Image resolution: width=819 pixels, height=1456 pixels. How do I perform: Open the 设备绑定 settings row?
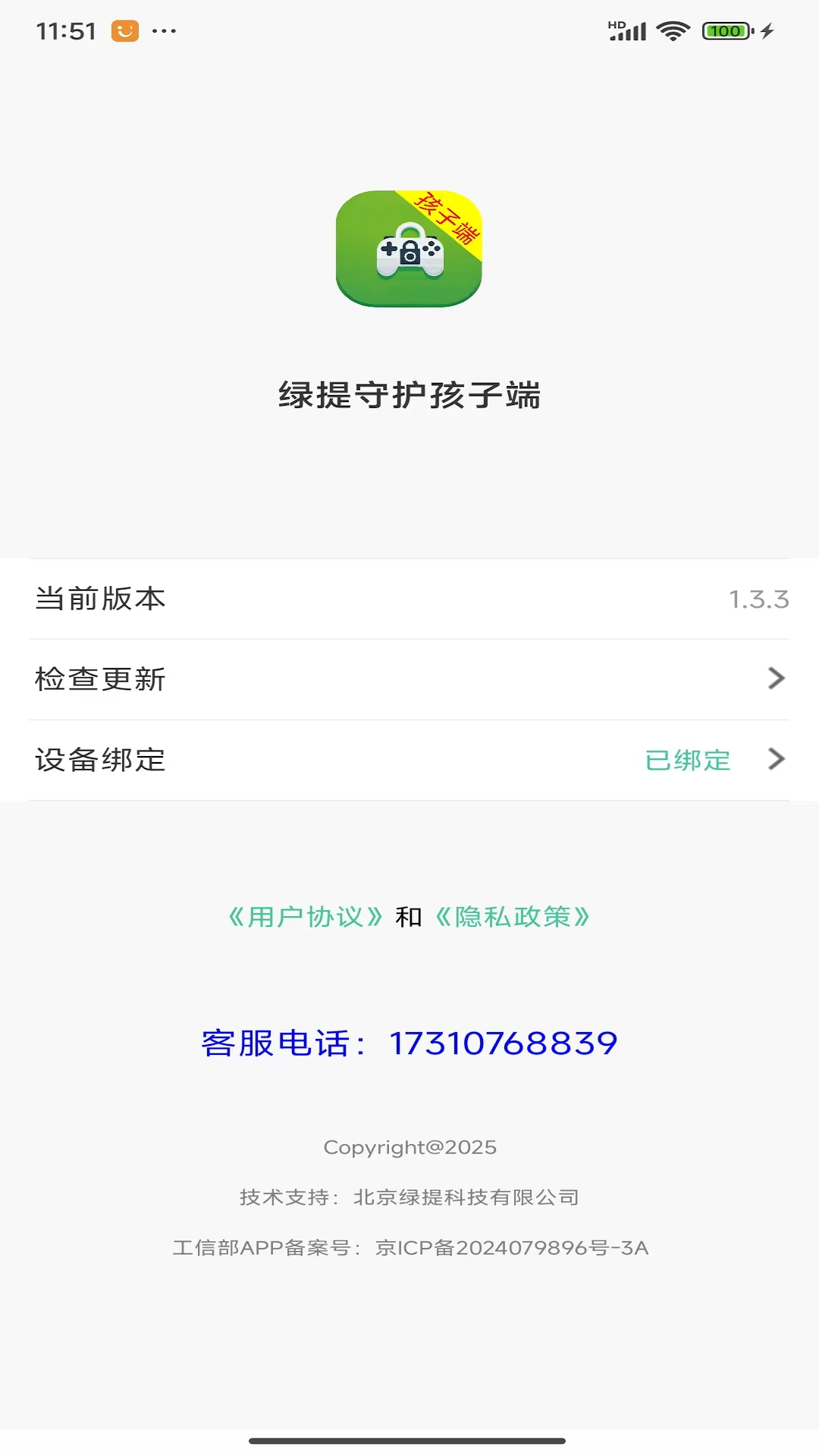click(x=409, y=760)
